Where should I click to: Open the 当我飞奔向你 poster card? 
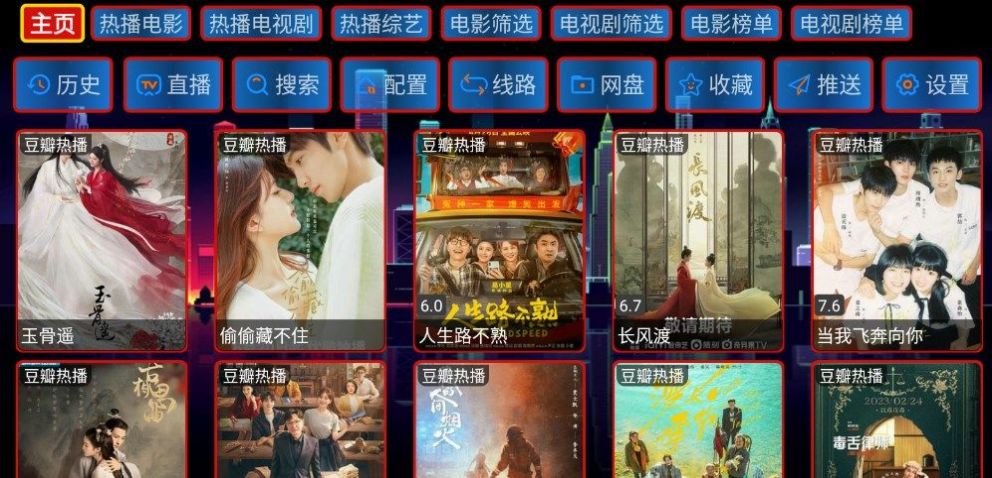click(x=897, y=240)
